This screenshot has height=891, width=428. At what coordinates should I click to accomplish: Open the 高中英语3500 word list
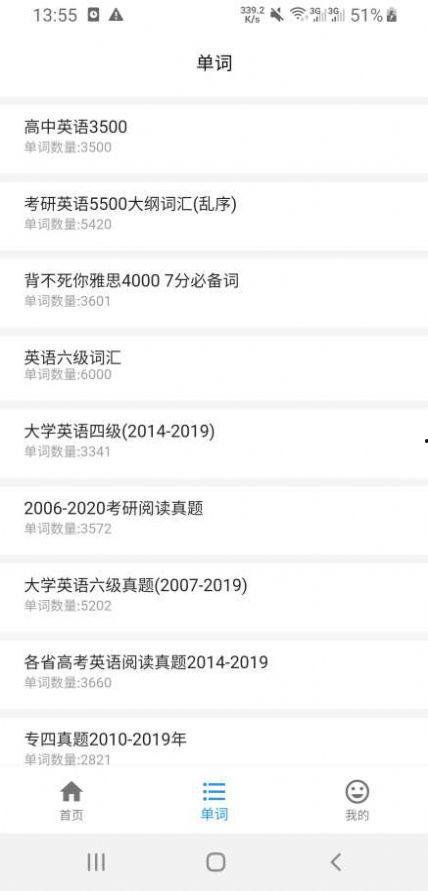click(214, 138)
